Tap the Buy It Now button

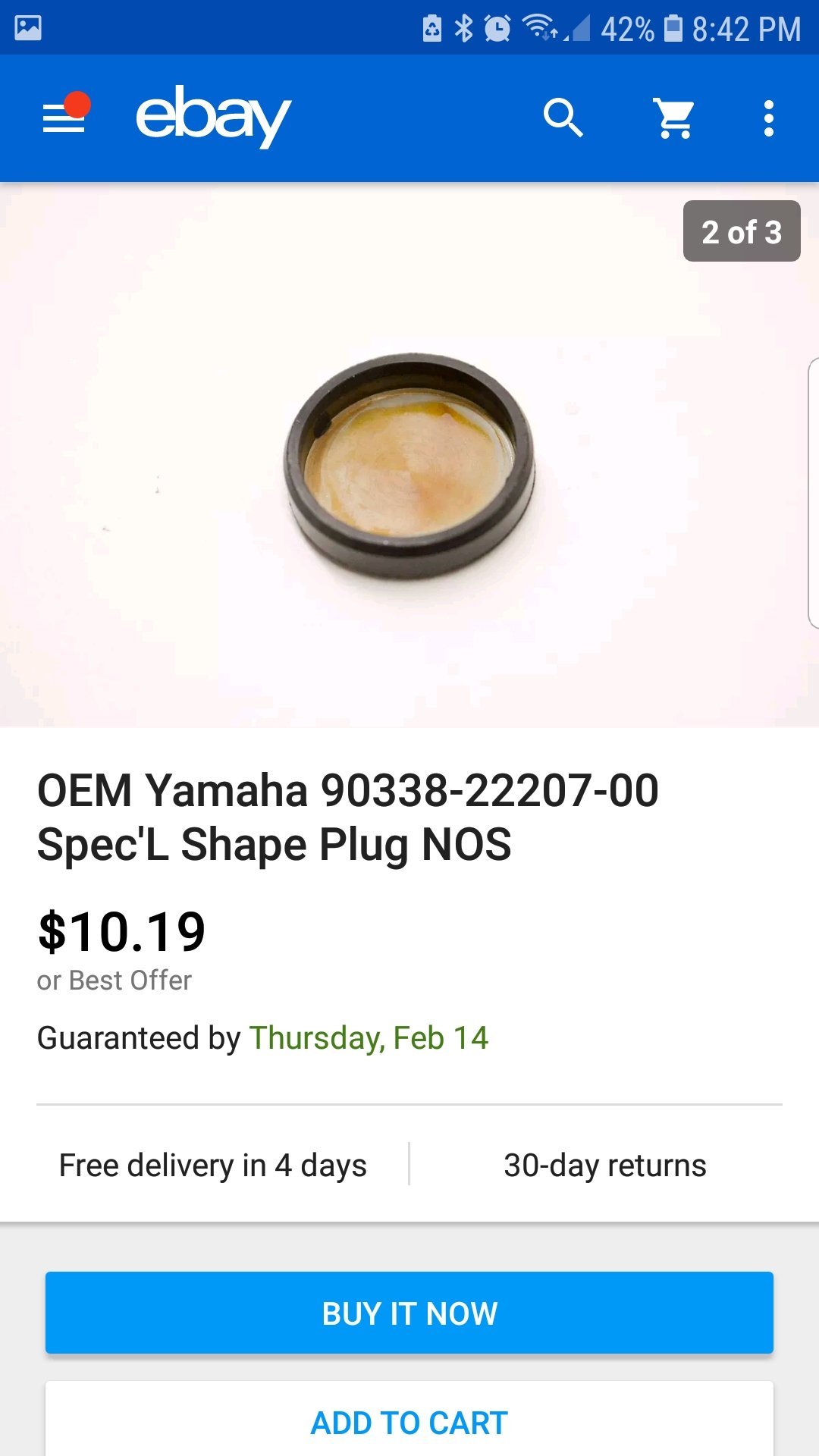[x=409, y=1313]
